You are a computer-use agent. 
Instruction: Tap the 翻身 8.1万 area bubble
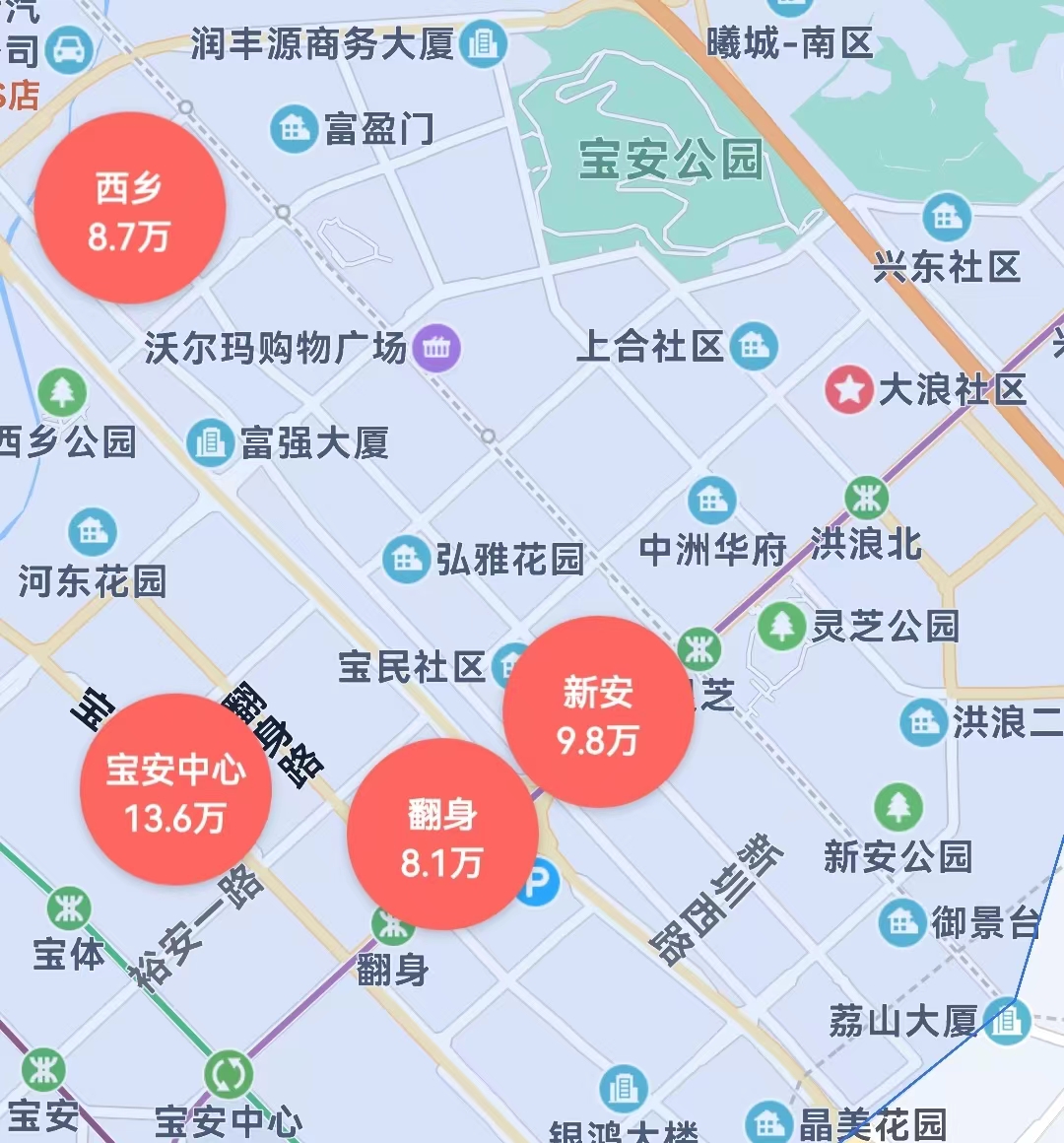coord(443,834)
